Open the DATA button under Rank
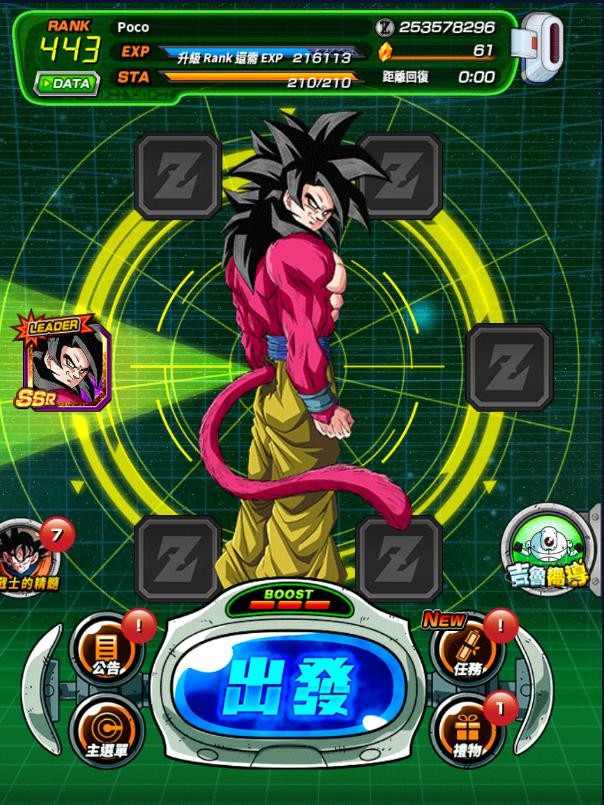The image size is (604, 805). [x=65, y=84]
